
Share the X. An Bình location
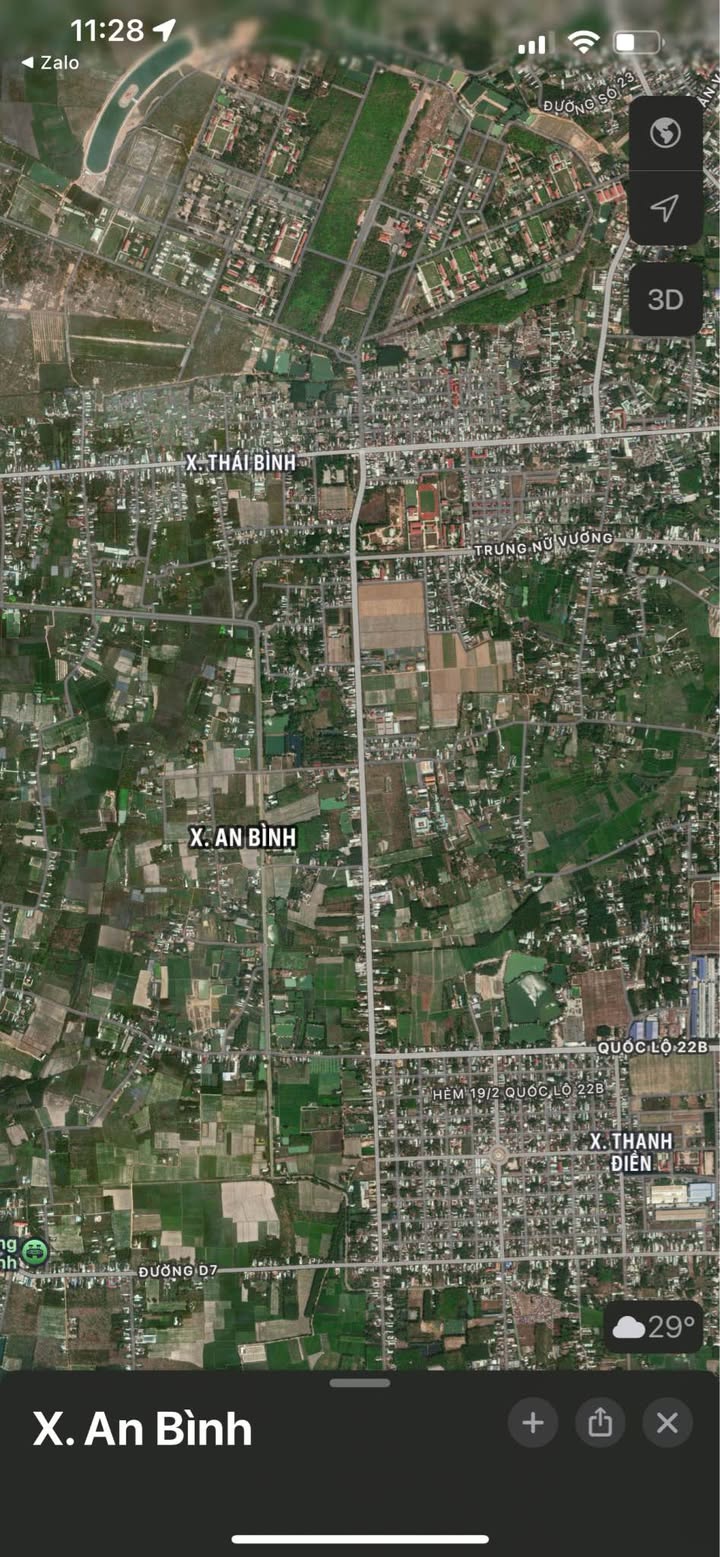[x=600, y=1423]
